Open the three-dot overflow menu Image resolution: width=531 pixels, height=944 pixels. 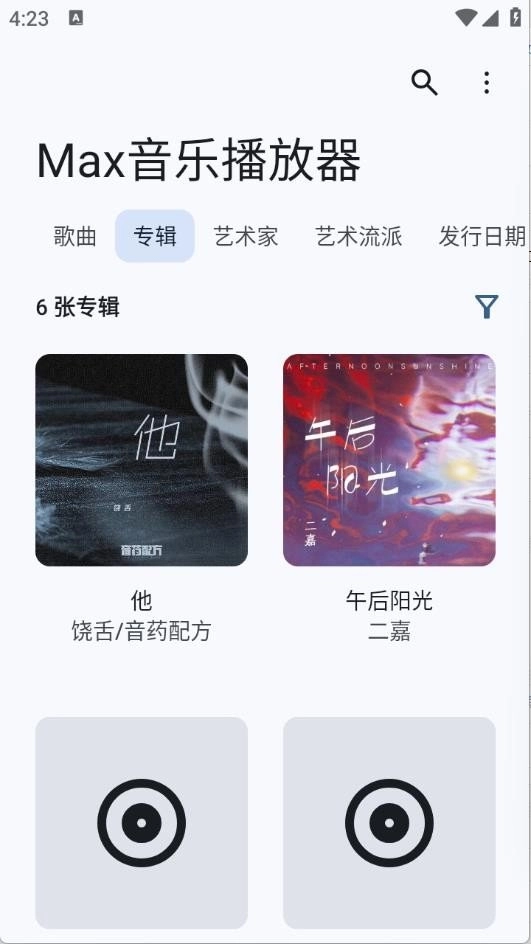pyautogui.click(x=486, y=82)
